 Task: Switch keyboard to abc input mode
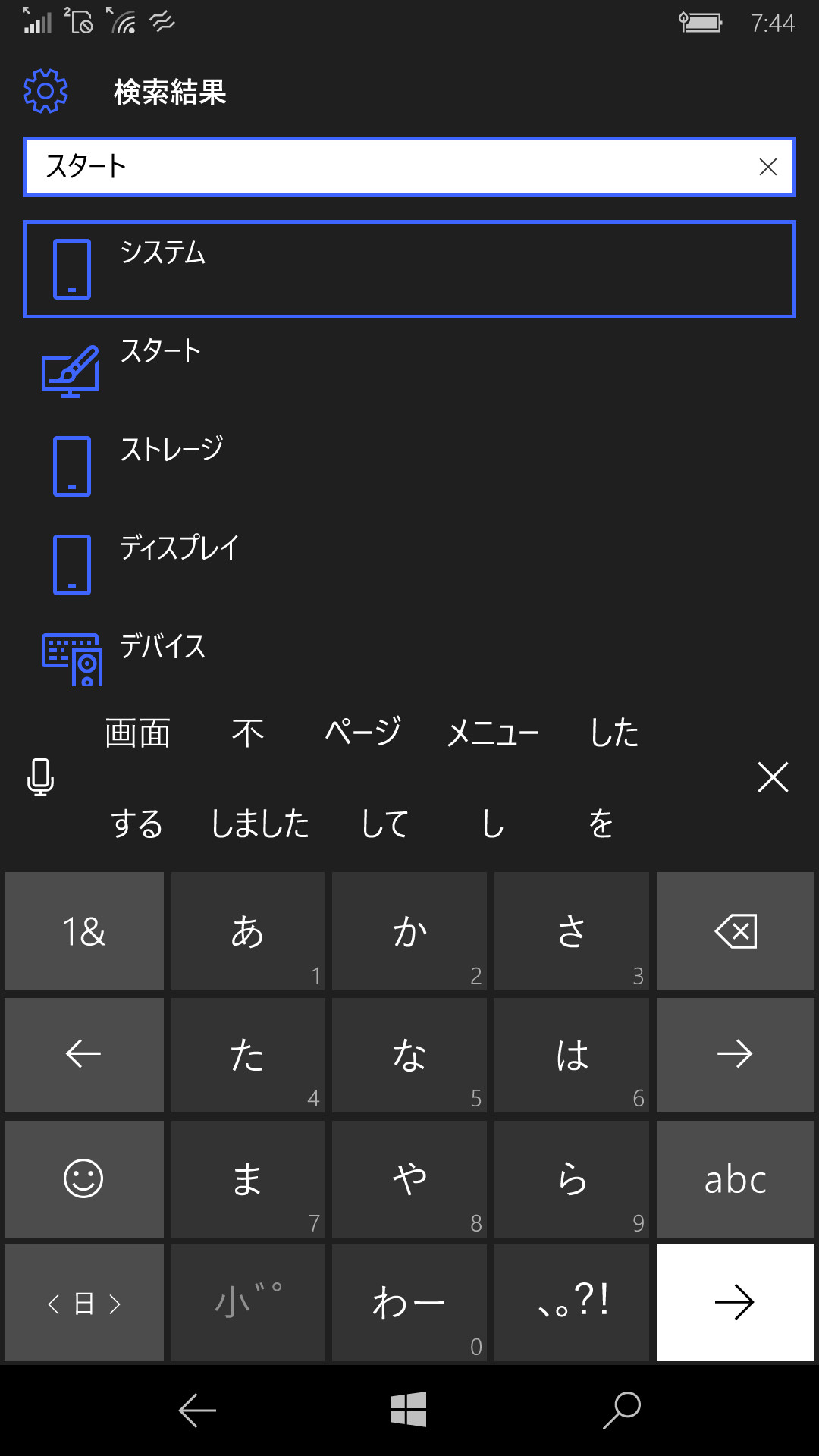point(734,1178)
